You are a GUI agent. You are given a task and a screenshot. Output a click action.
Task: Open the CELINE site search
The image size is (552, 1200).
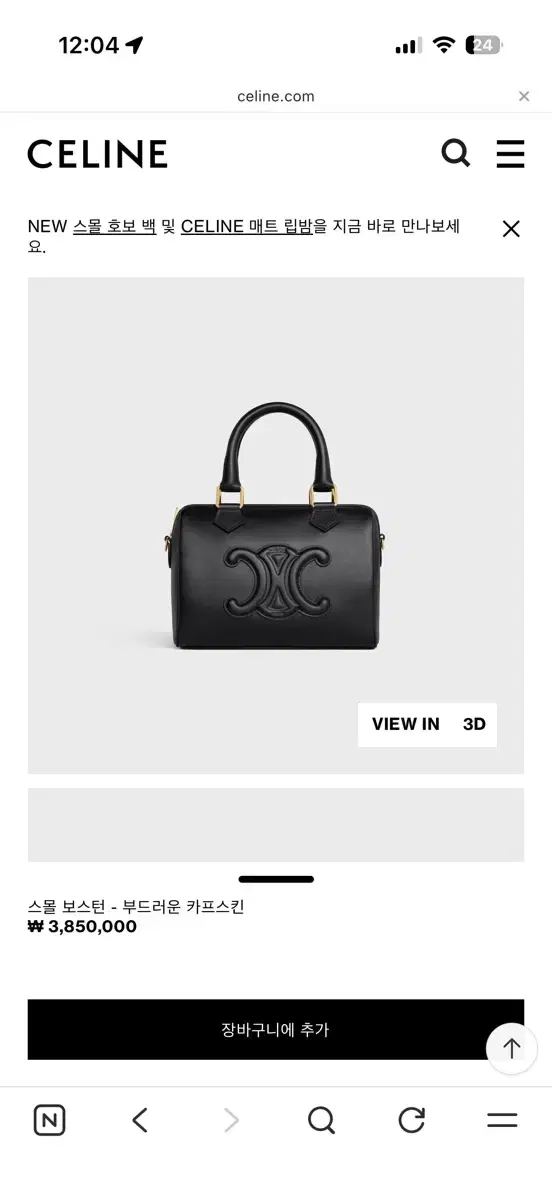click(455, 153)
